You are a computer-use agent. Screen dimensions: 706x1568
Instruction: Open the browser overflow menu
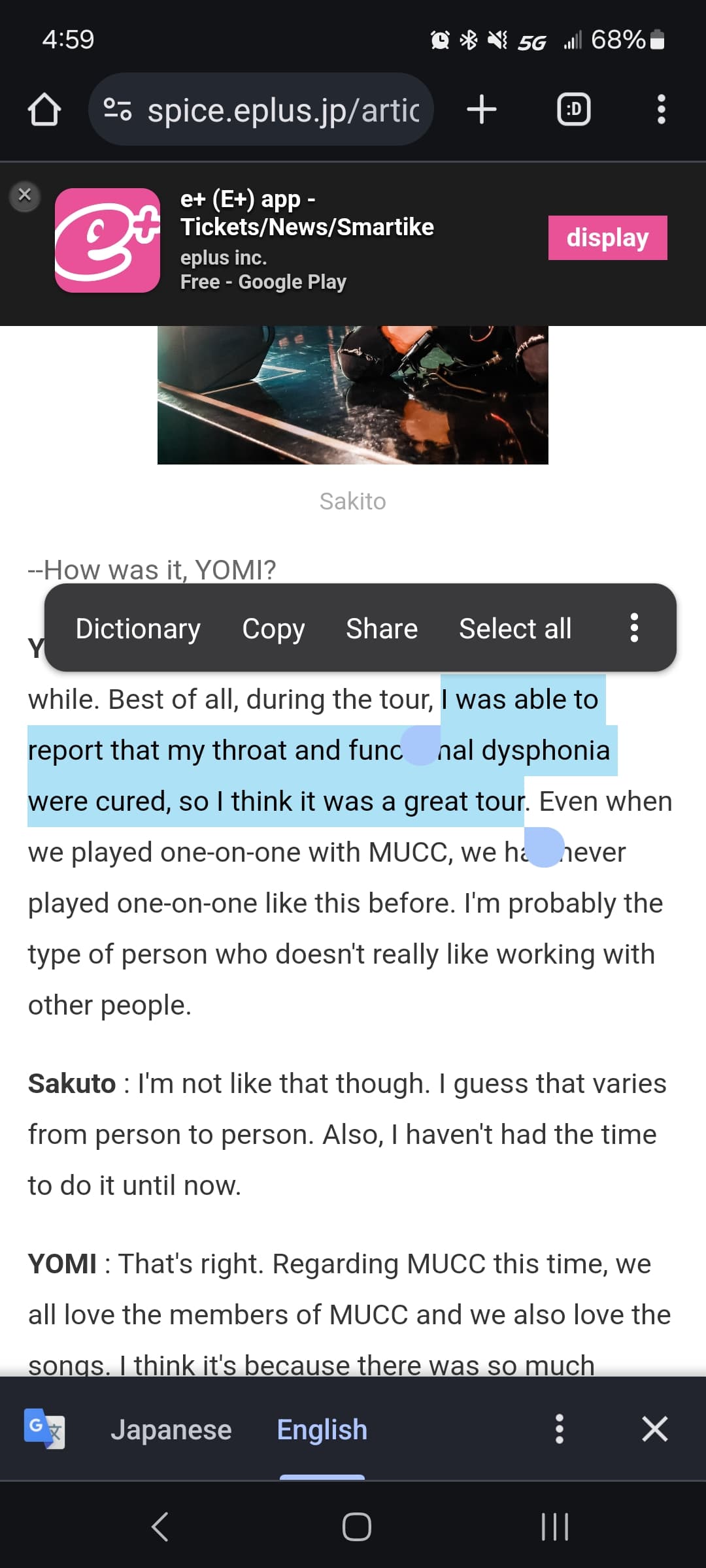point(661,109)
